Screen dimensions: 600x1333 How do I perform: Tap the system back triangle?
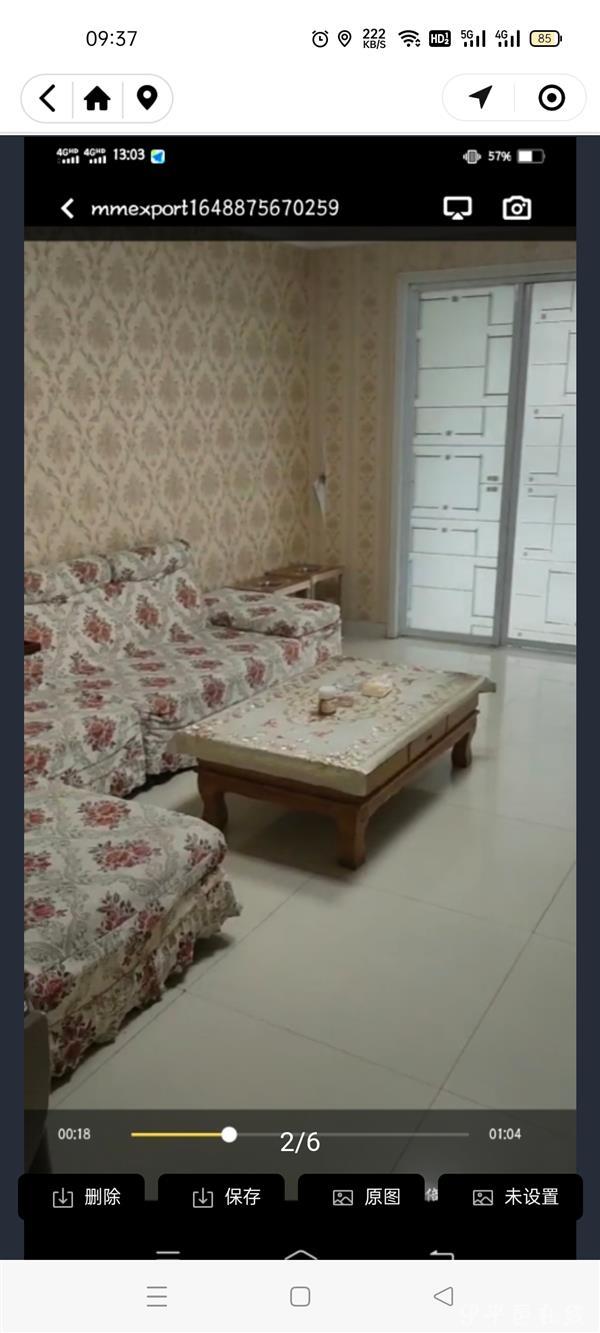click(x=443, y=1297)
